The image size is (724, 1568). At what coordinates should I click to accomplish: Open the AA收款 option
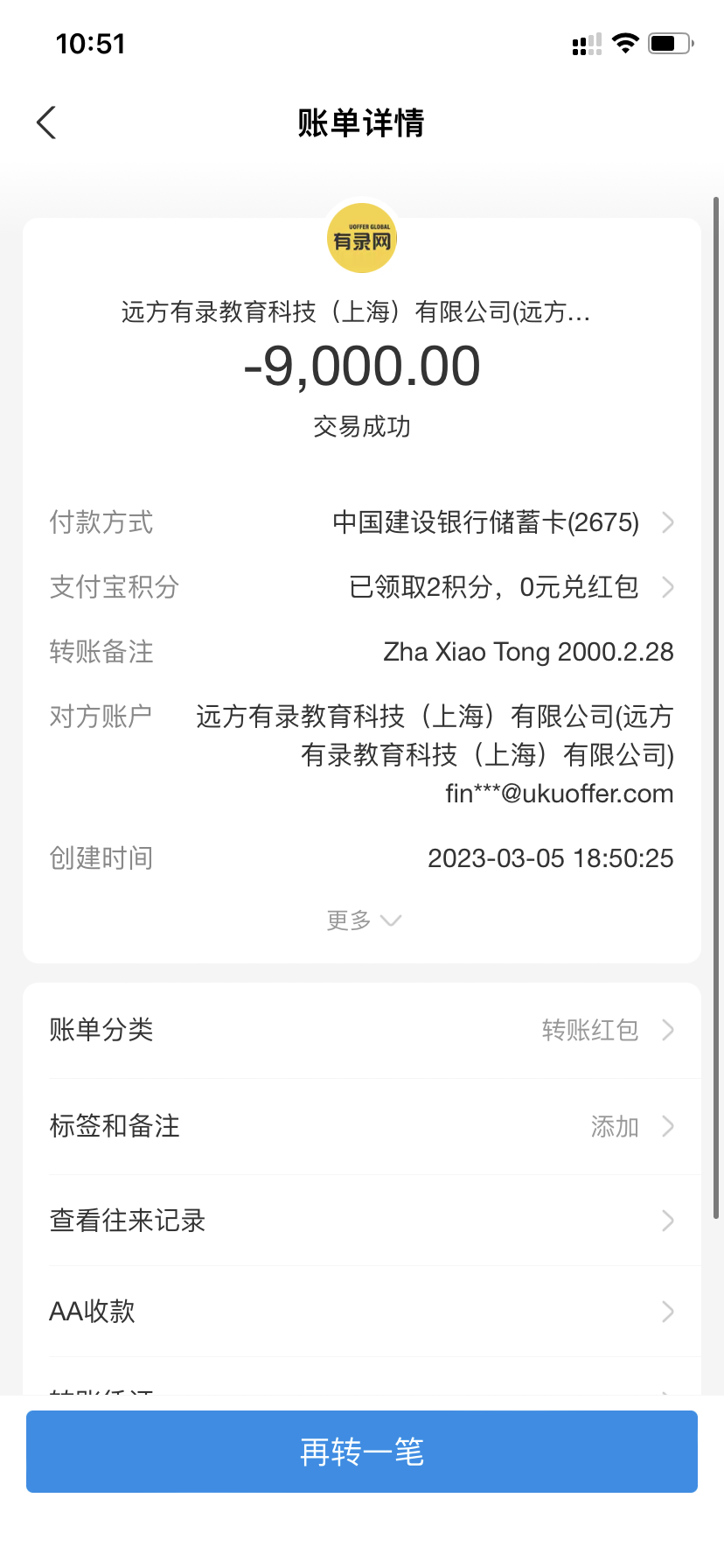362,1312
